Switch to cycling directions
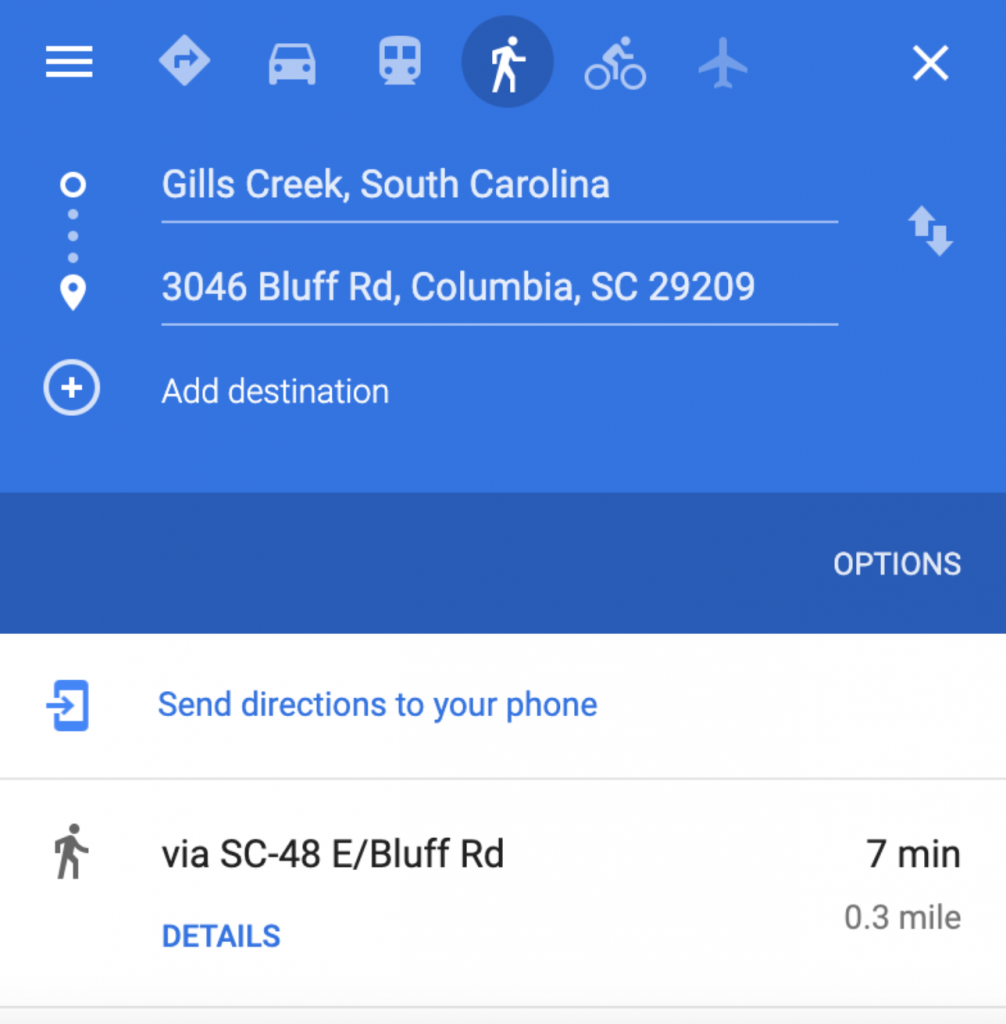The width and height of the screenshot is (1006, 1024). (x=615, y=63)
